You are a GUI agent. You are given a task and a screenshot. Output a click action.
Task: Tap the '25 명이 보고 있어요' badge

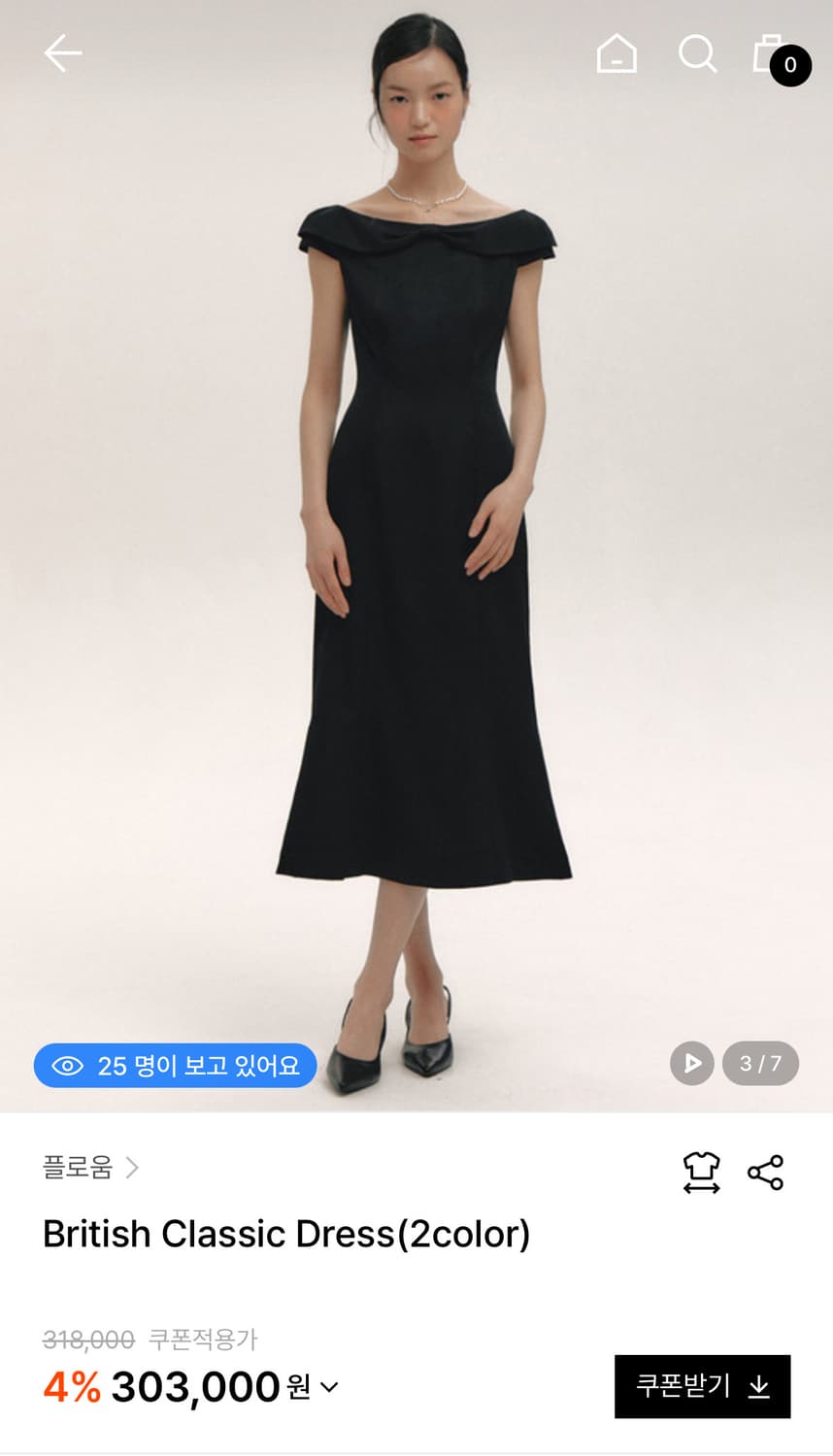(175, 1066)
